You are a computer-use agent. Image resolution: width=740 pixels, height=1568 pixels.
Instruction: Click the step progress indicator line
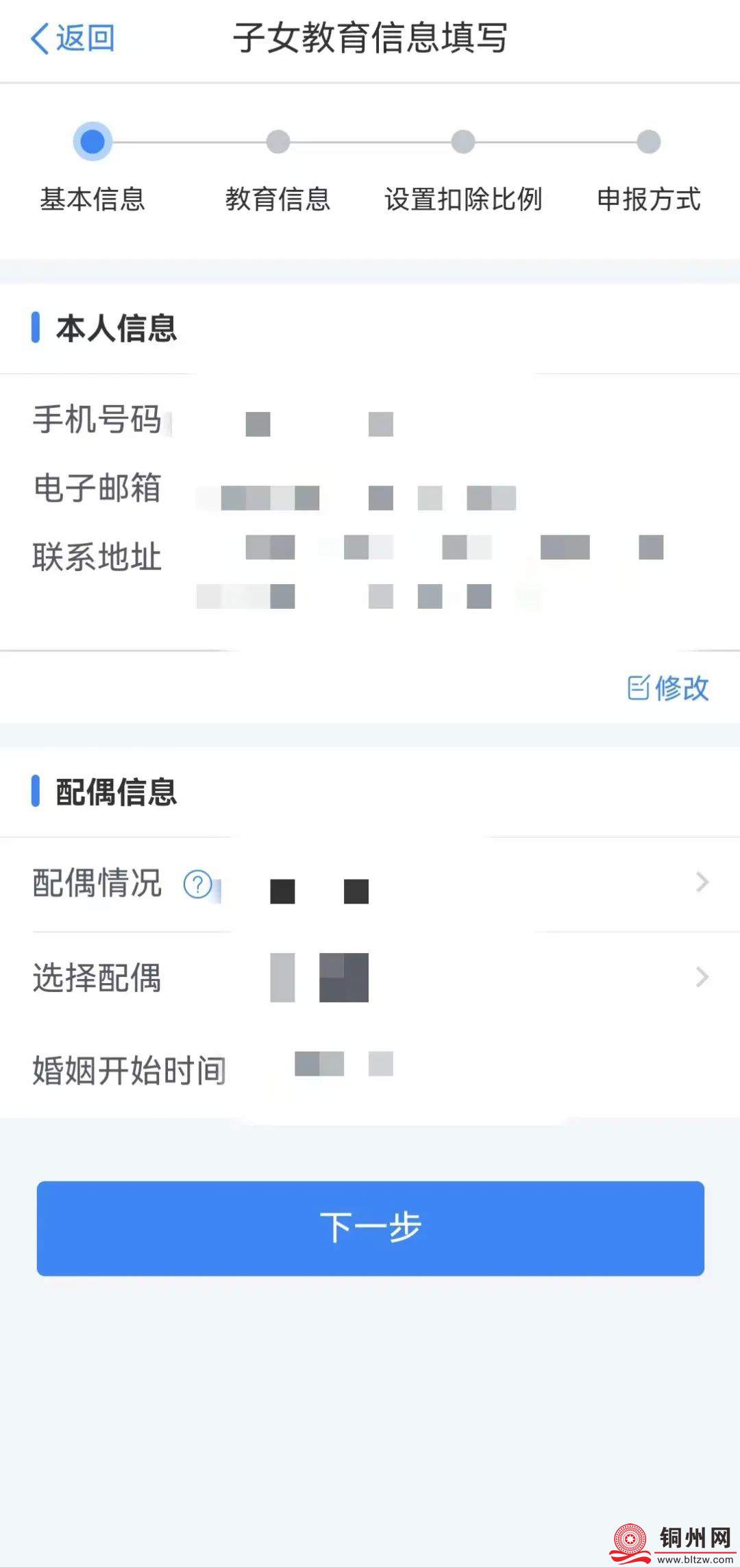(x=370, y=142)
